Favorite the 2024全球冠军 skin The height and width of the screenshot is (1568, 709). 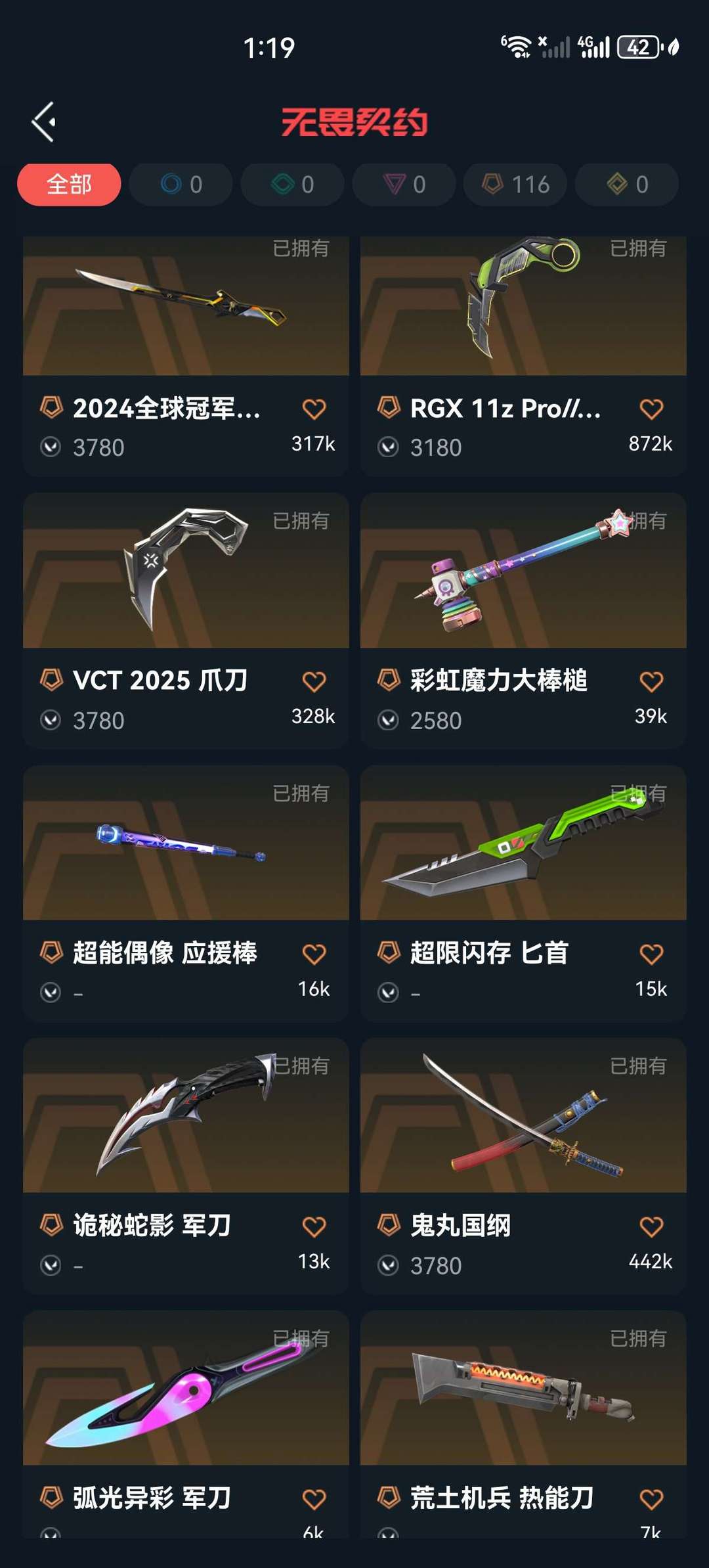[x=314, y=409]
